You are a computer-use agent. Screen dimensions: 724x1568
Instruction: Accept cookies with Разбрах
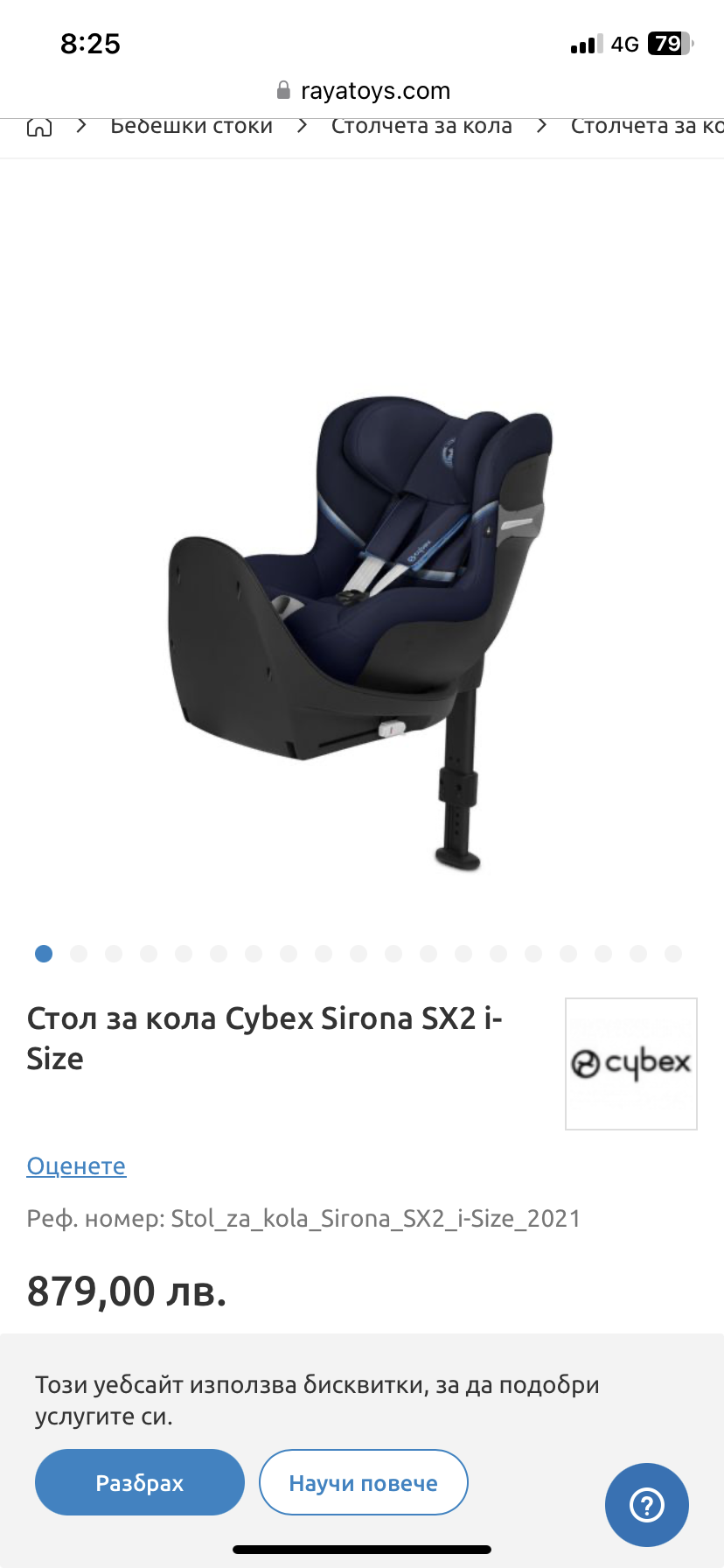139,1482
